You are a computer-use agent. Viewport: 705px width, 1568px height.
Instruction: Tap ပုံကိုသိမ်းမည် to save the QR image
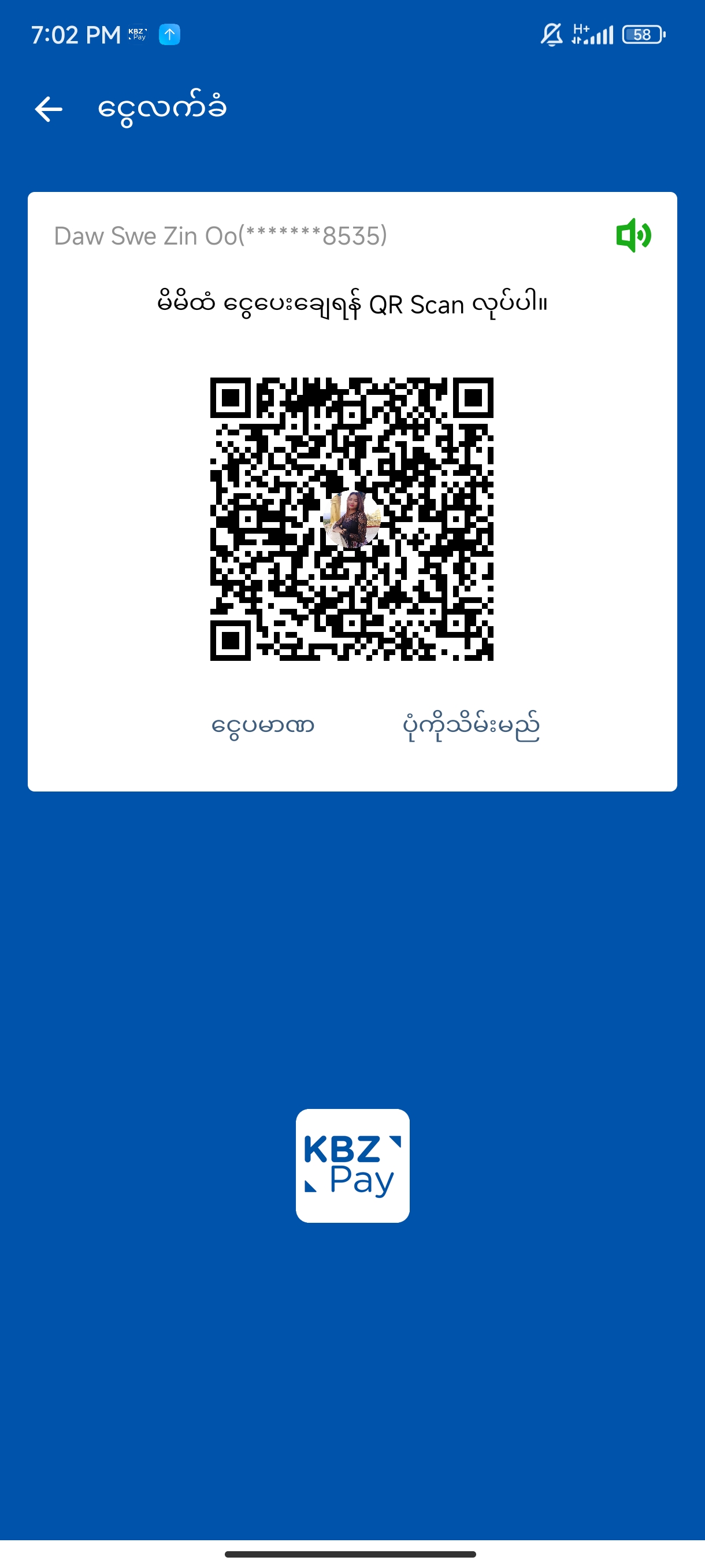[471, 726]
